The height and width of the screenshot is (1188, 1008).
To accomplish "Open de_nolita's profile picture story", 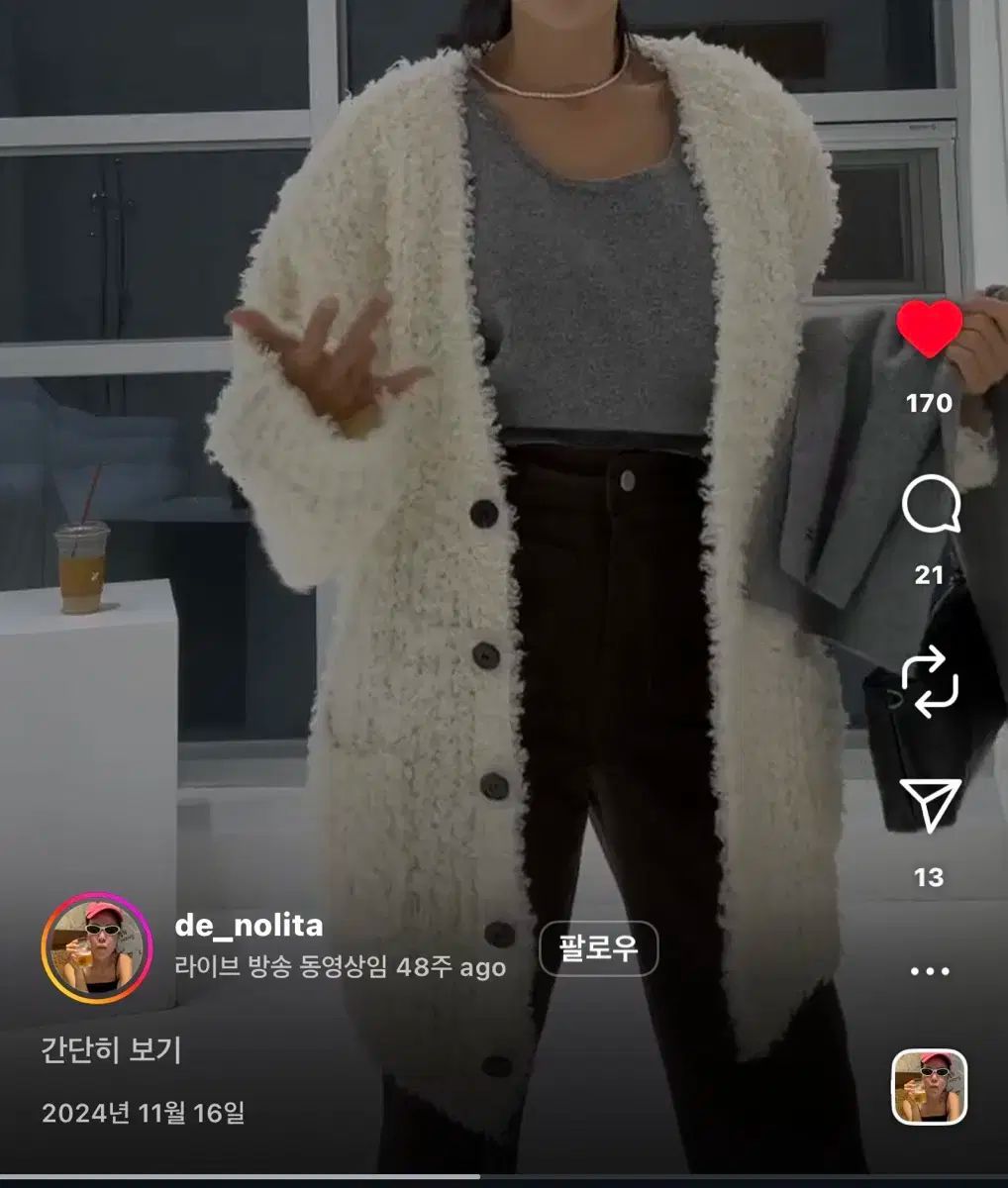I will pos(96,948).
